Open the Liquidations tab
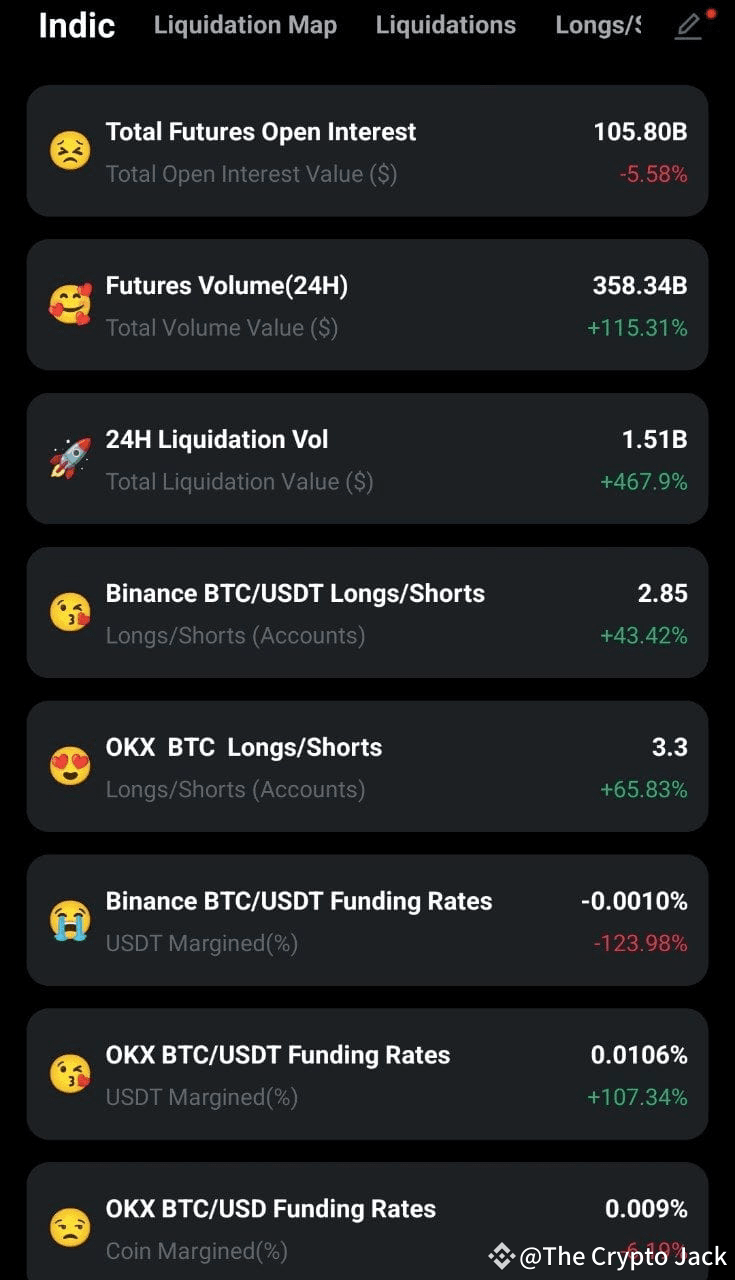735x1280 pixels. click(446, 25)
